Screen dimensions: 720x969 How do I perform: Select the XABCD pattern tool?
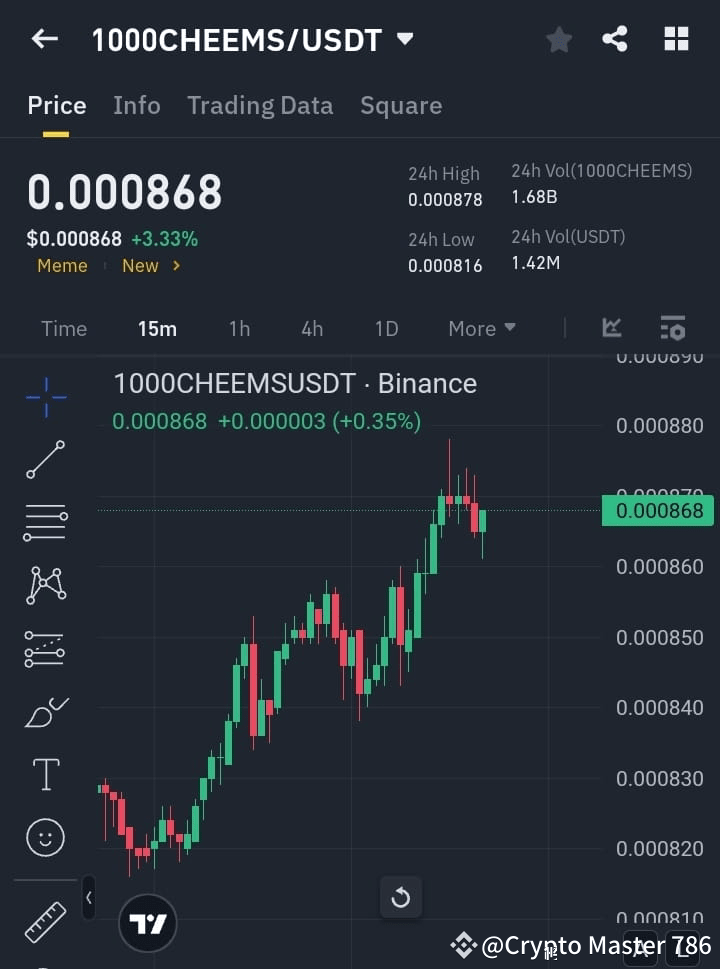pos(45,586)
